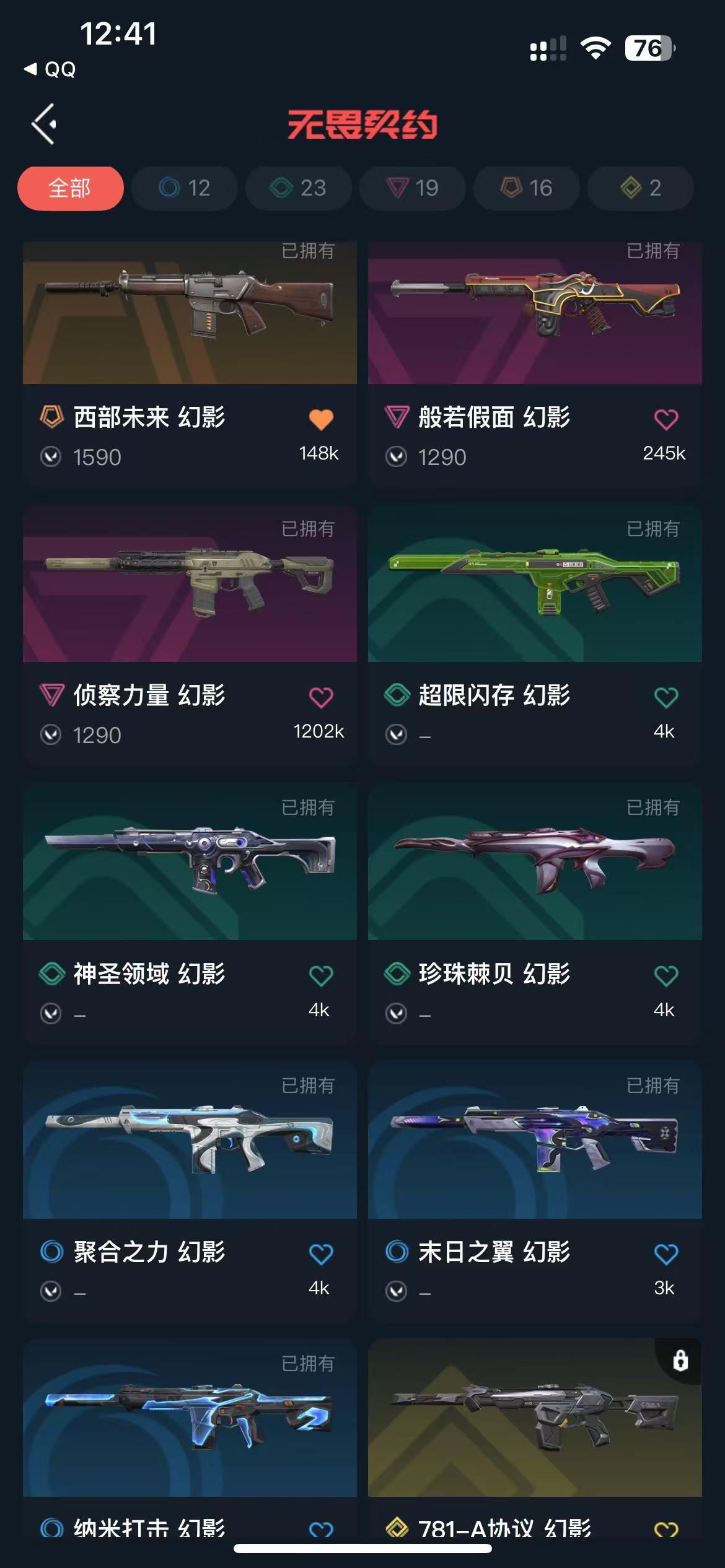This screenshot has width=725, height=1568.
Task: Filter by the green tier showing 23
Action: click(298, 188)
